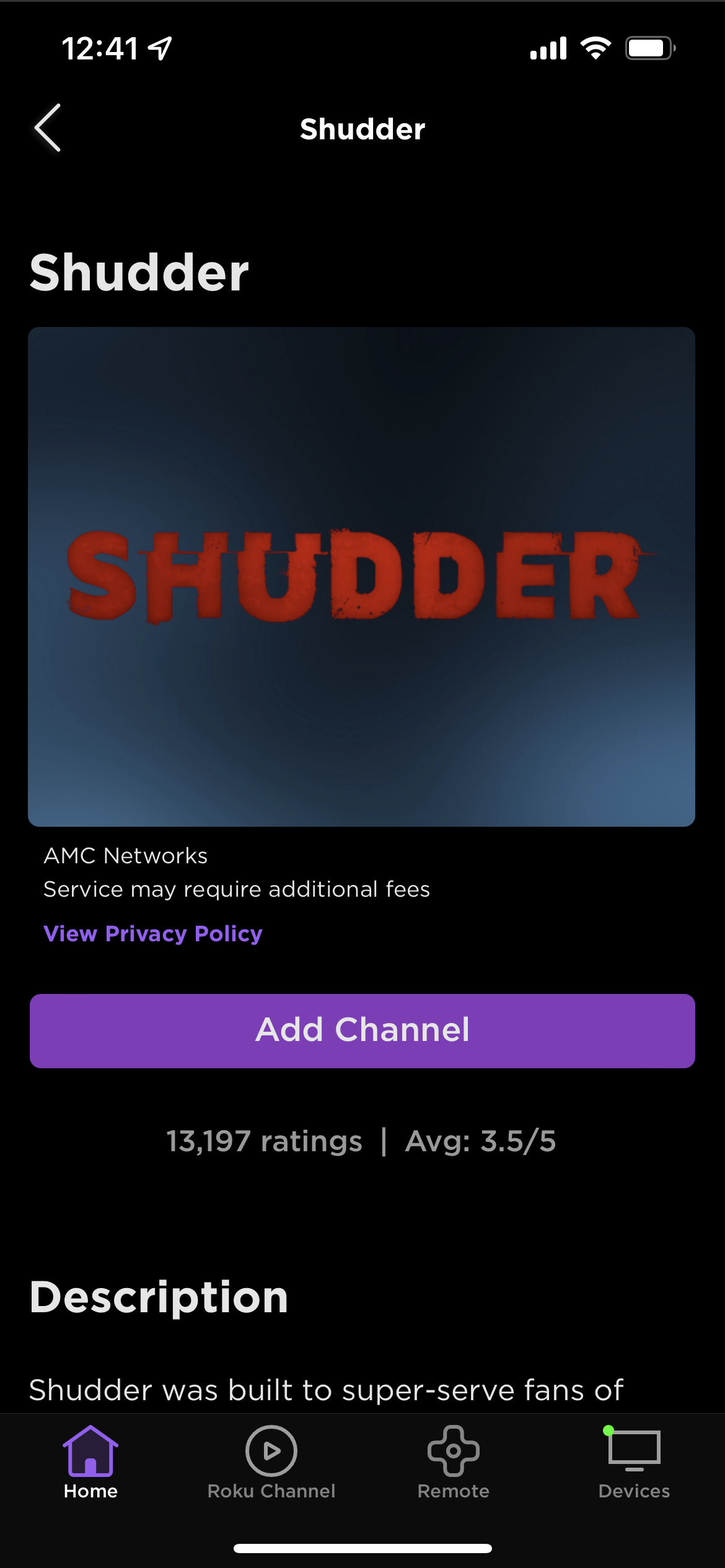Switch to the Home tab

[x=90, y=1463]
